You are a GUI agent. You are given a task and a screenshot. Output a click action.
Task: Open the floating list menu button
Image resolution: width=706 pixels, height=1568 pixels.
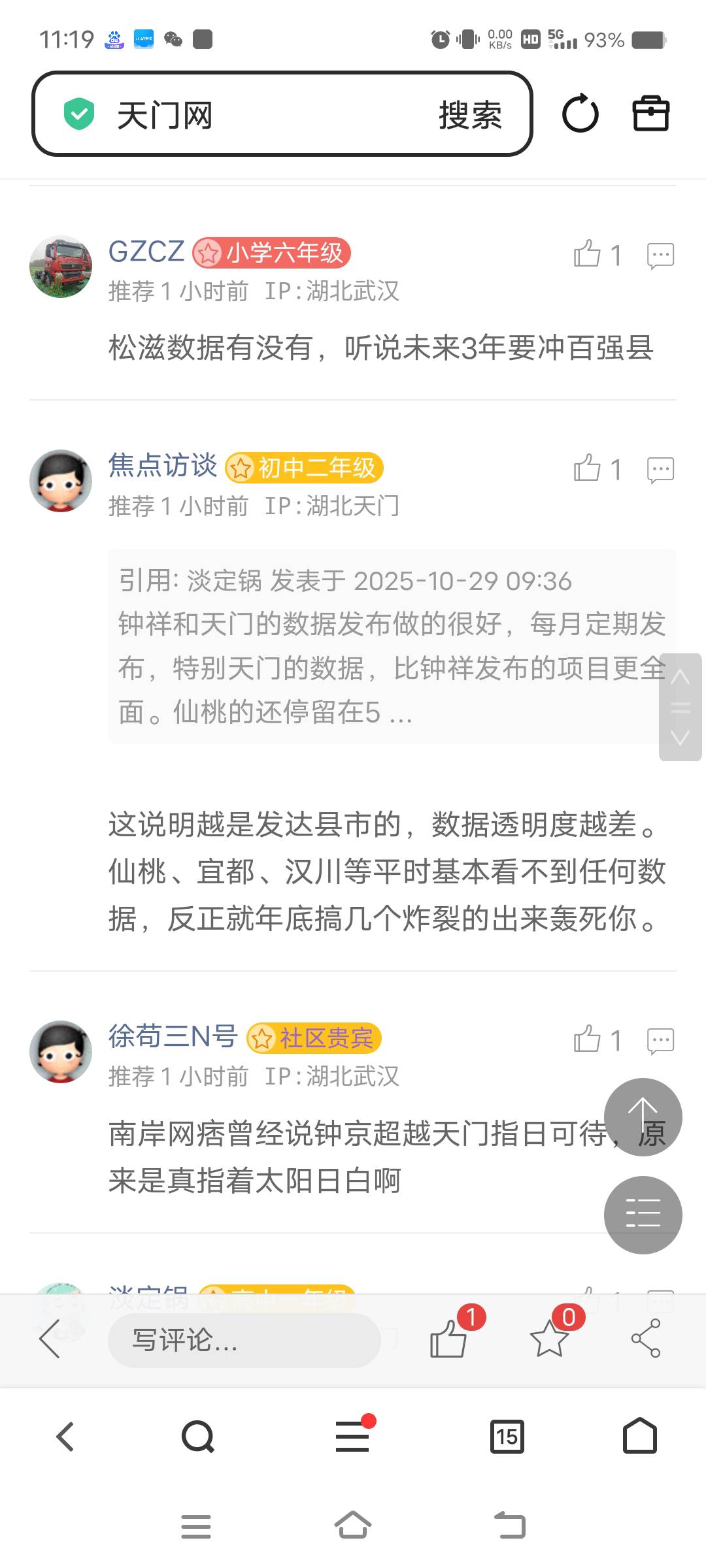[x=643, y=1215]
